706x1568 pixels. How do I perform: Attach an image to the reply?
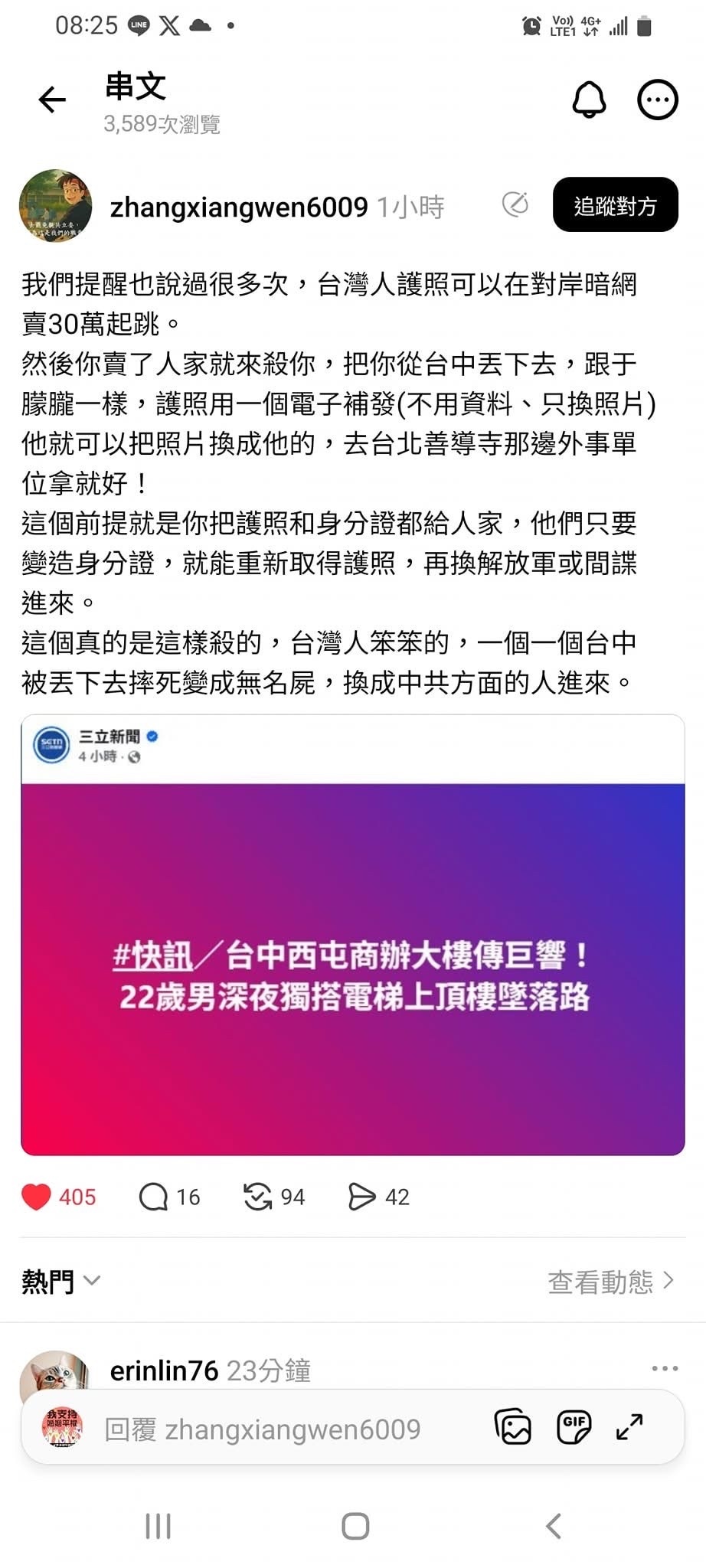(512, 1427)
